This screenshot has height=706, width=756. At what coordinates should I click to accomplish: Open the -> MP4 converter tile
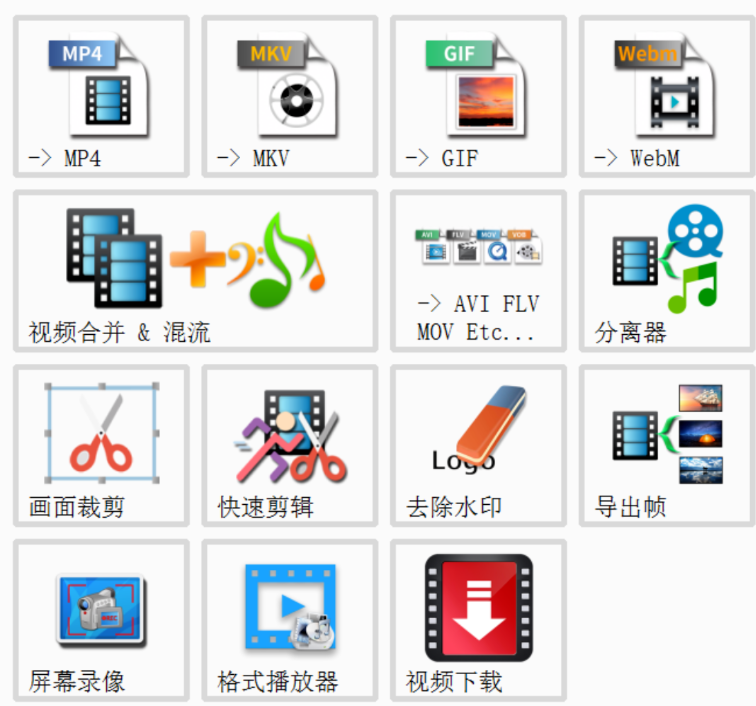point(100,97)
